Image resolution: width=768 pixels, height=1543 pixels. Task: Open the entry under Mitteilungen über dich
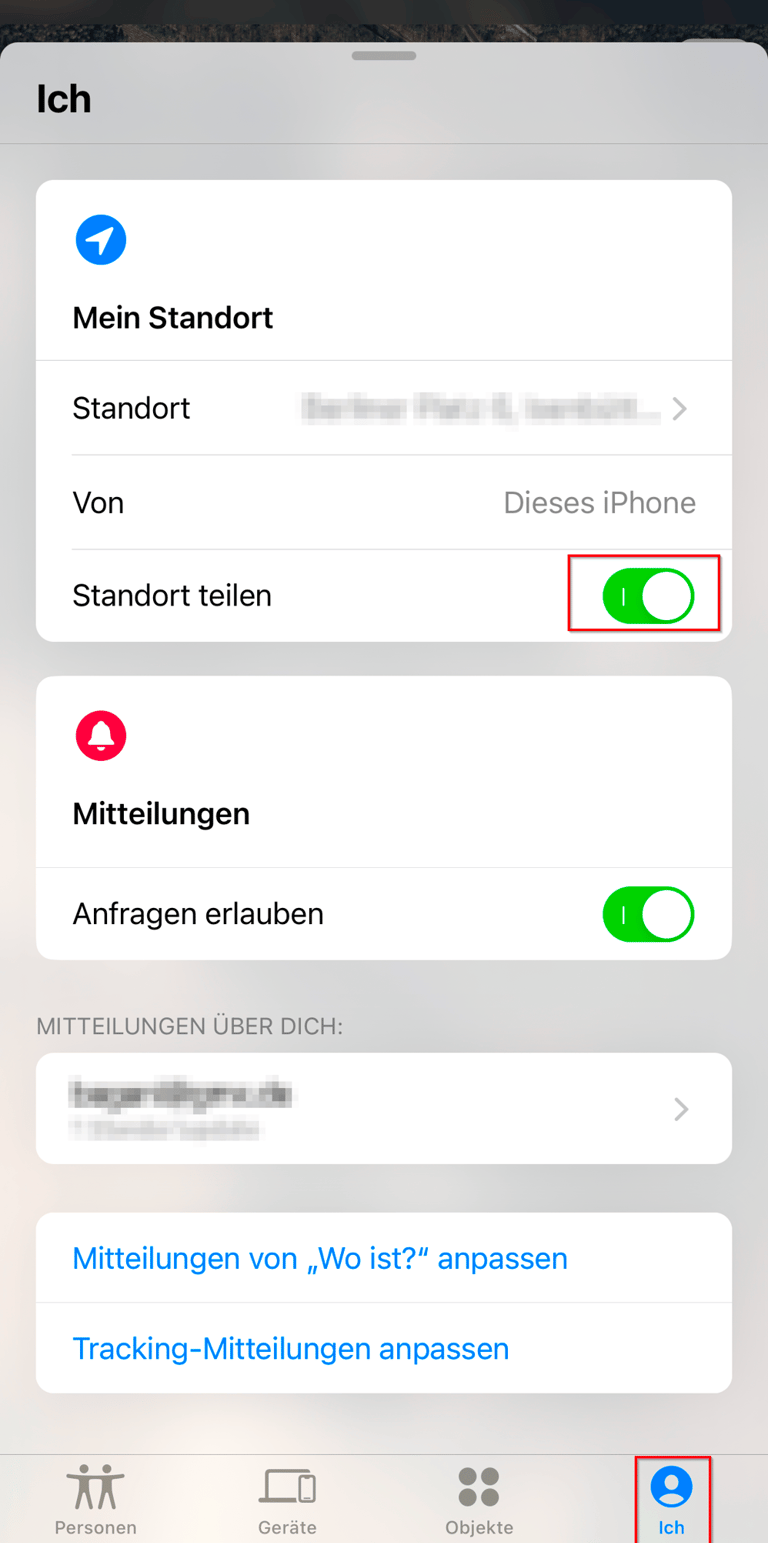click(384, 1108)
